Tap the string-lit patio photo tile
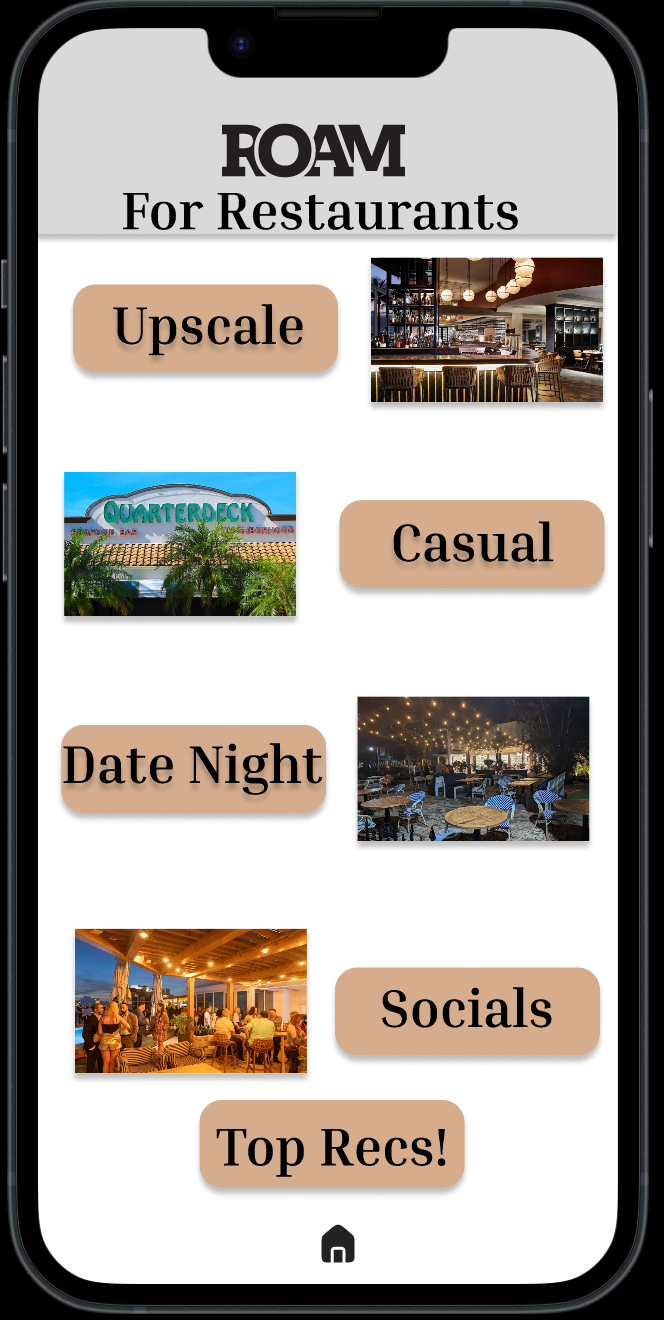The image size is (664, 1320). pyautogui.click(x=473, y=768)
